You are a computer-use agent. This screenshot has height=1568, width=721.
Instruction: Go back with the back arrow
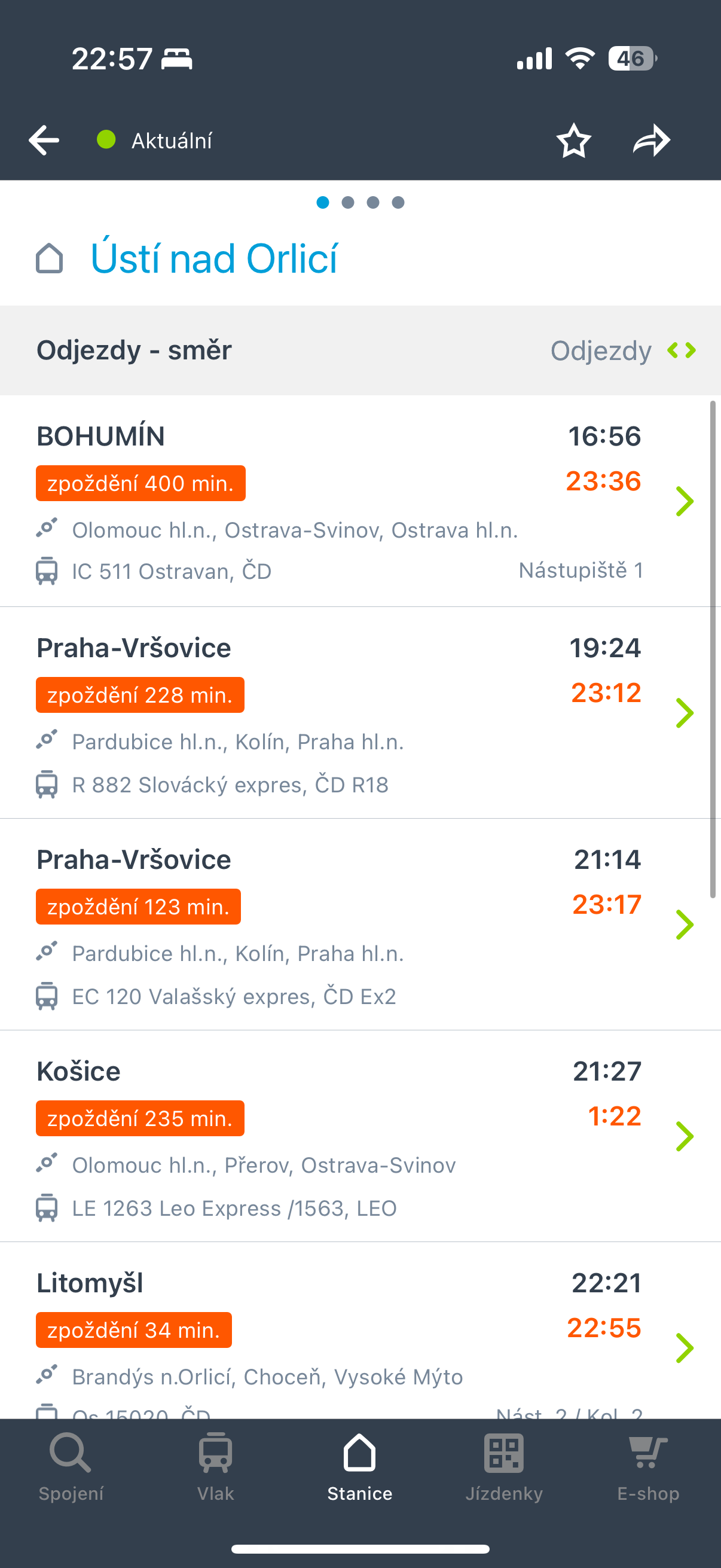(42, 139)
